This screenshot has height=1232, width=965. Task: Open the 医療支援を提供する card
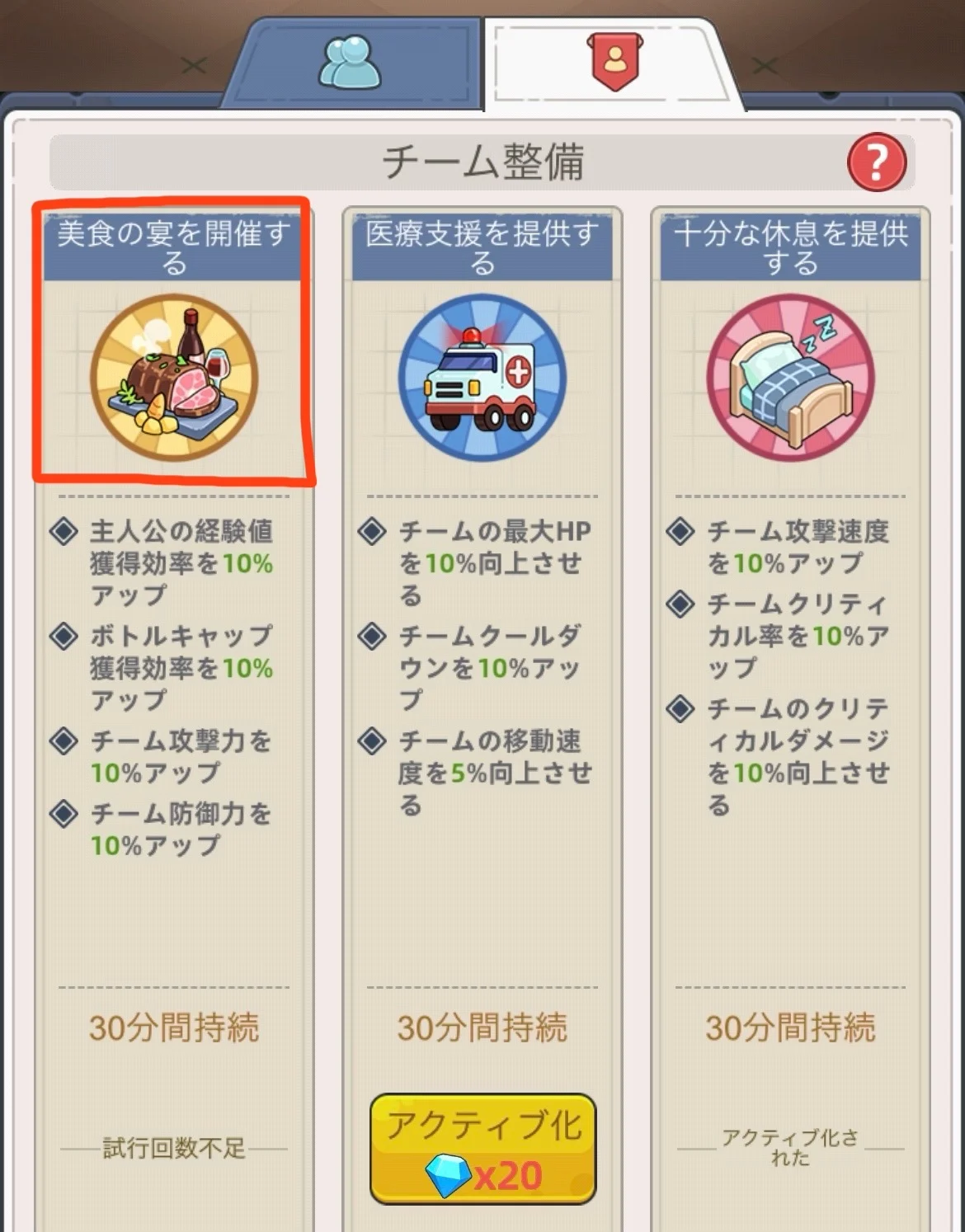click(482, 377)
